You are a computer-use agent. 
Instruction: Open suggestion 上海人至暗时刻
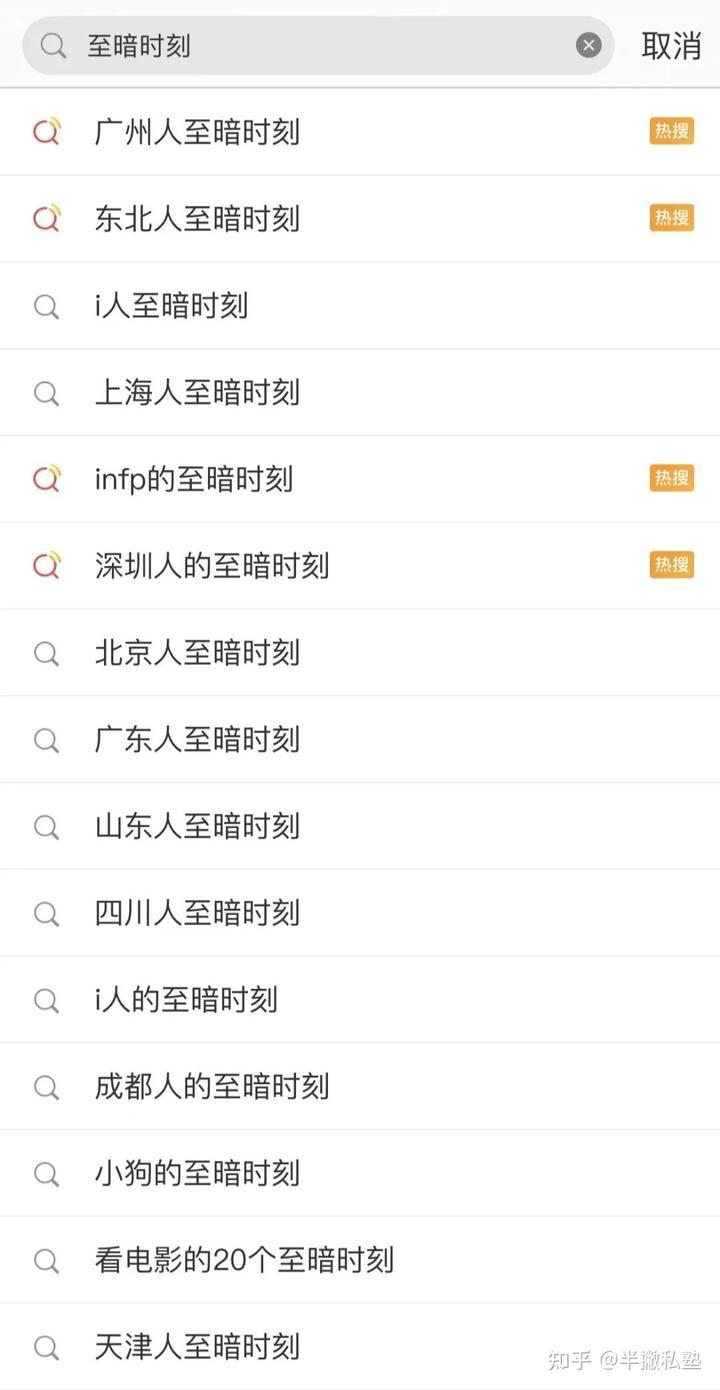[197, 393]
